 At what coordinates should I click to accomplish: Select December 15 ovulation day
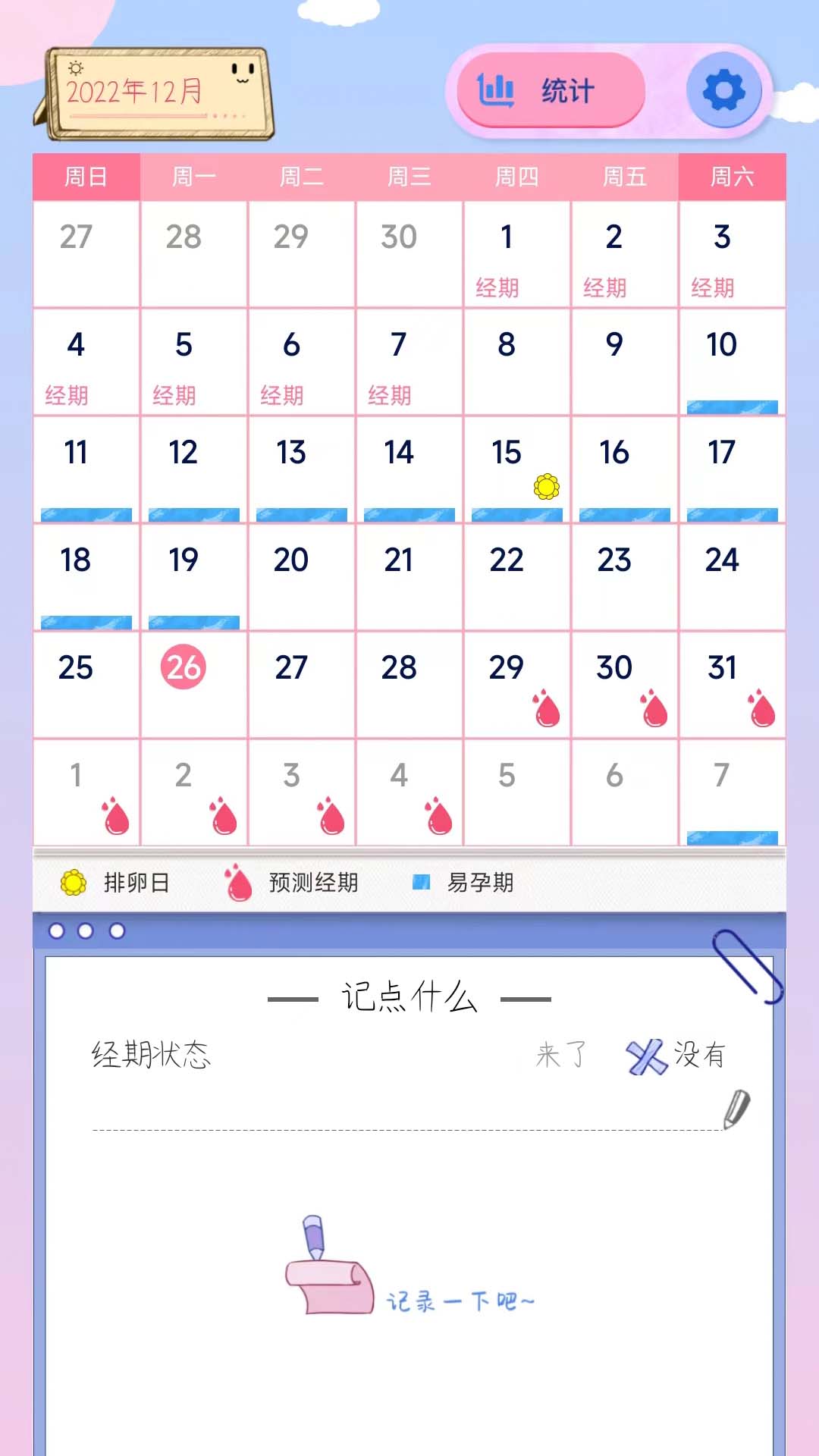pyautogui.click(x=516, y=469)
